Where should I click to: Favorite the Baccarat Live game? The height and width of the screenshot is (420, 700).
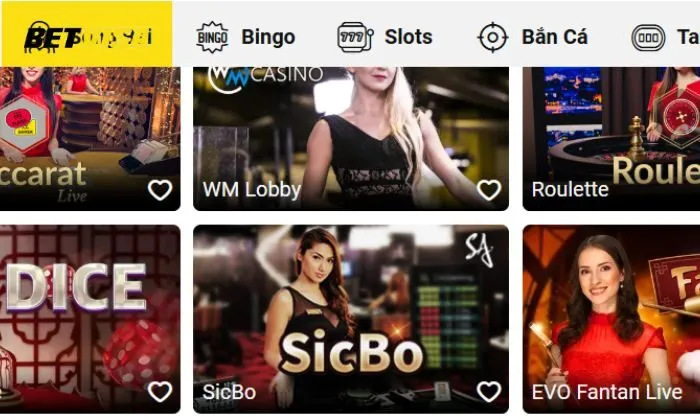tap(160, 190)
